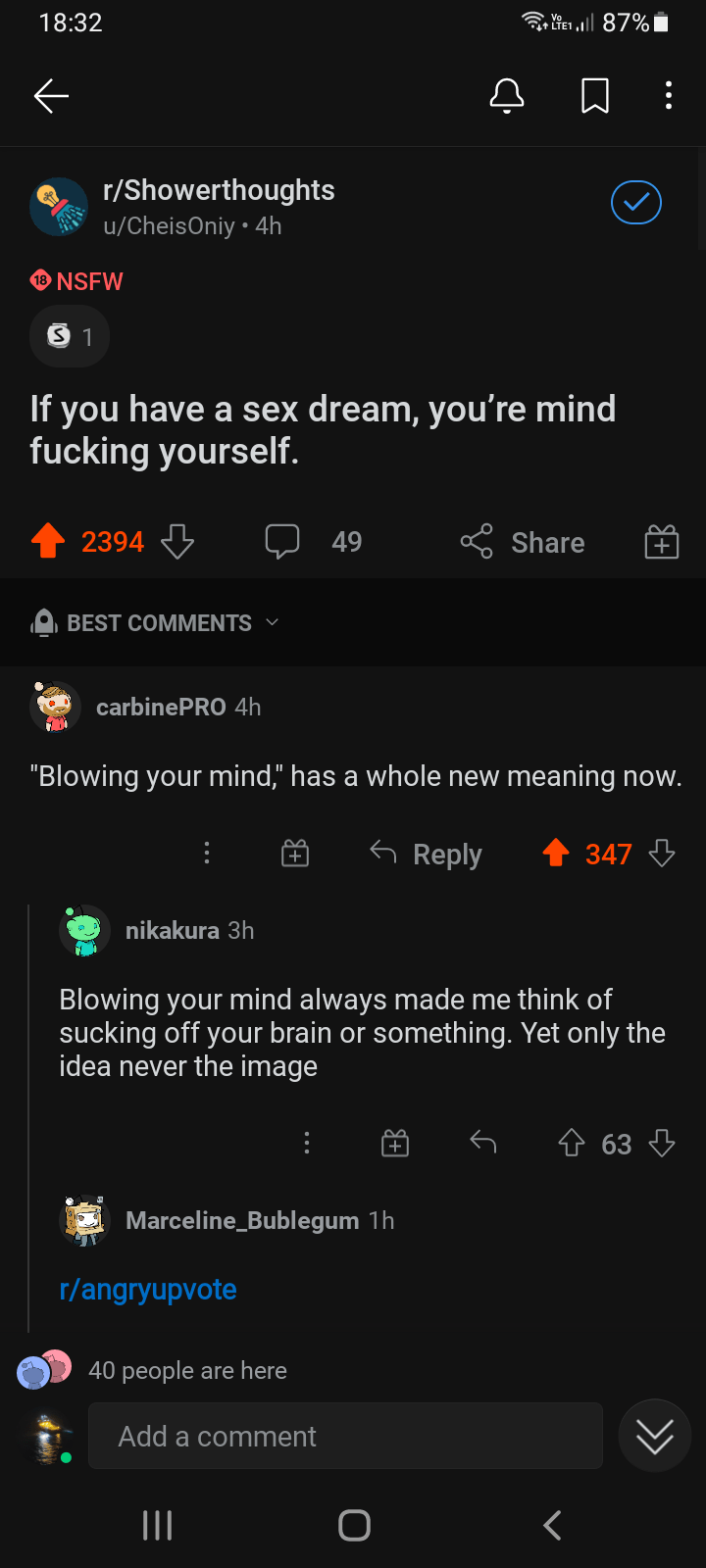Open the comments via the speech bubble icon
706x1568 pixels.
click(282, 541)
